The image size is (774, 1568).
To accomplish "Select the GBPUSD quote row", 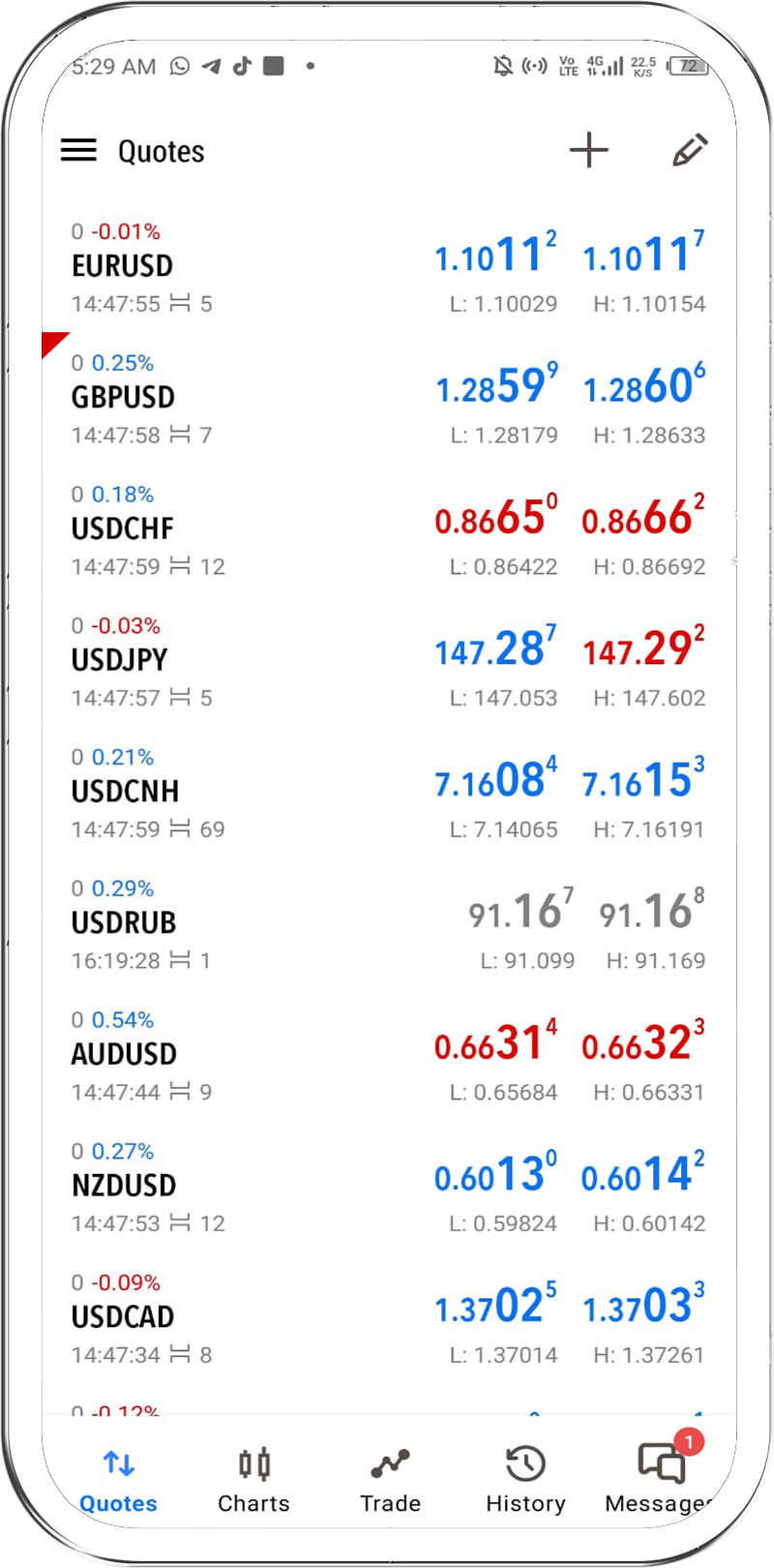I will pyautogui.click(x=389, y=399).
